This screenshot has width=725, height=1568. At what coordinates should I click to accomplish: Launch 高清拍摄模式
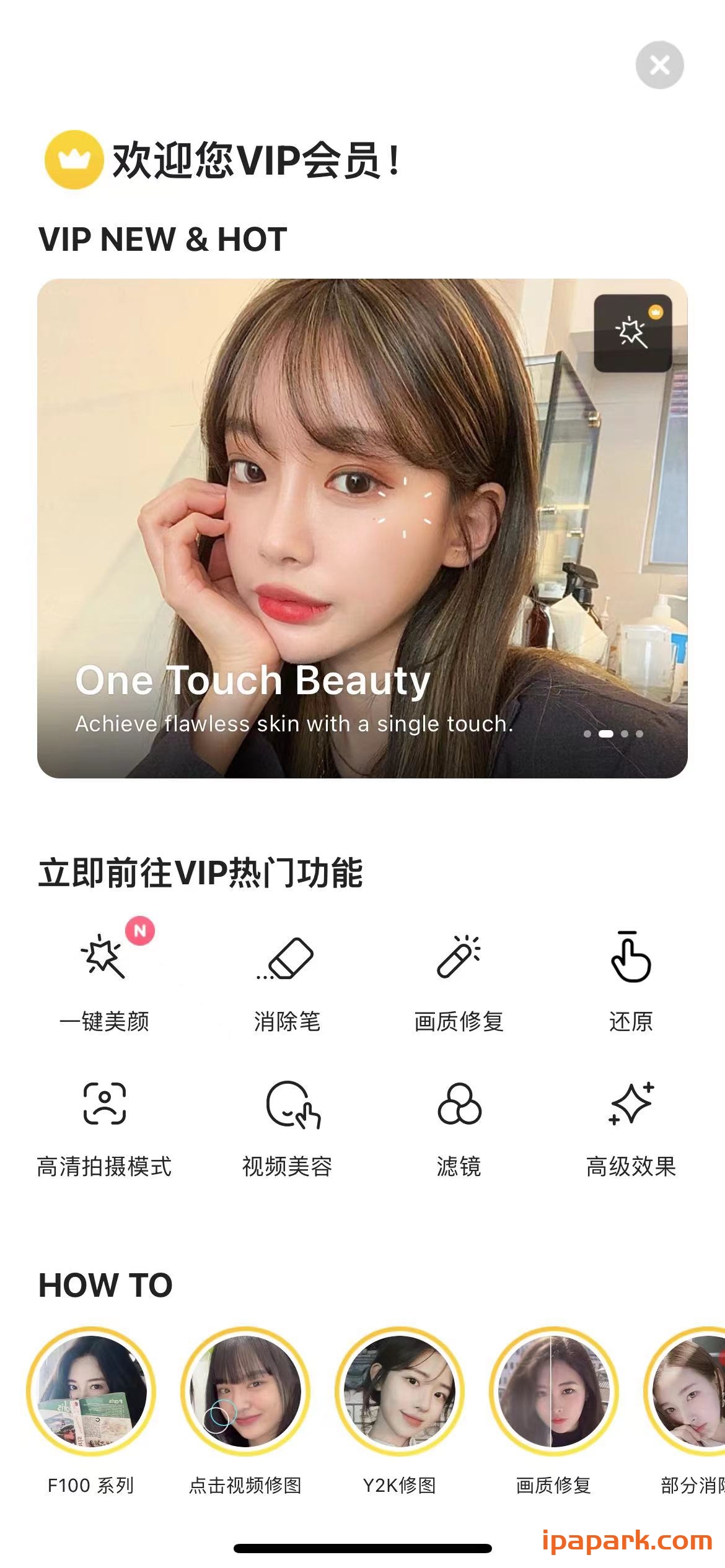[104, 1127]
